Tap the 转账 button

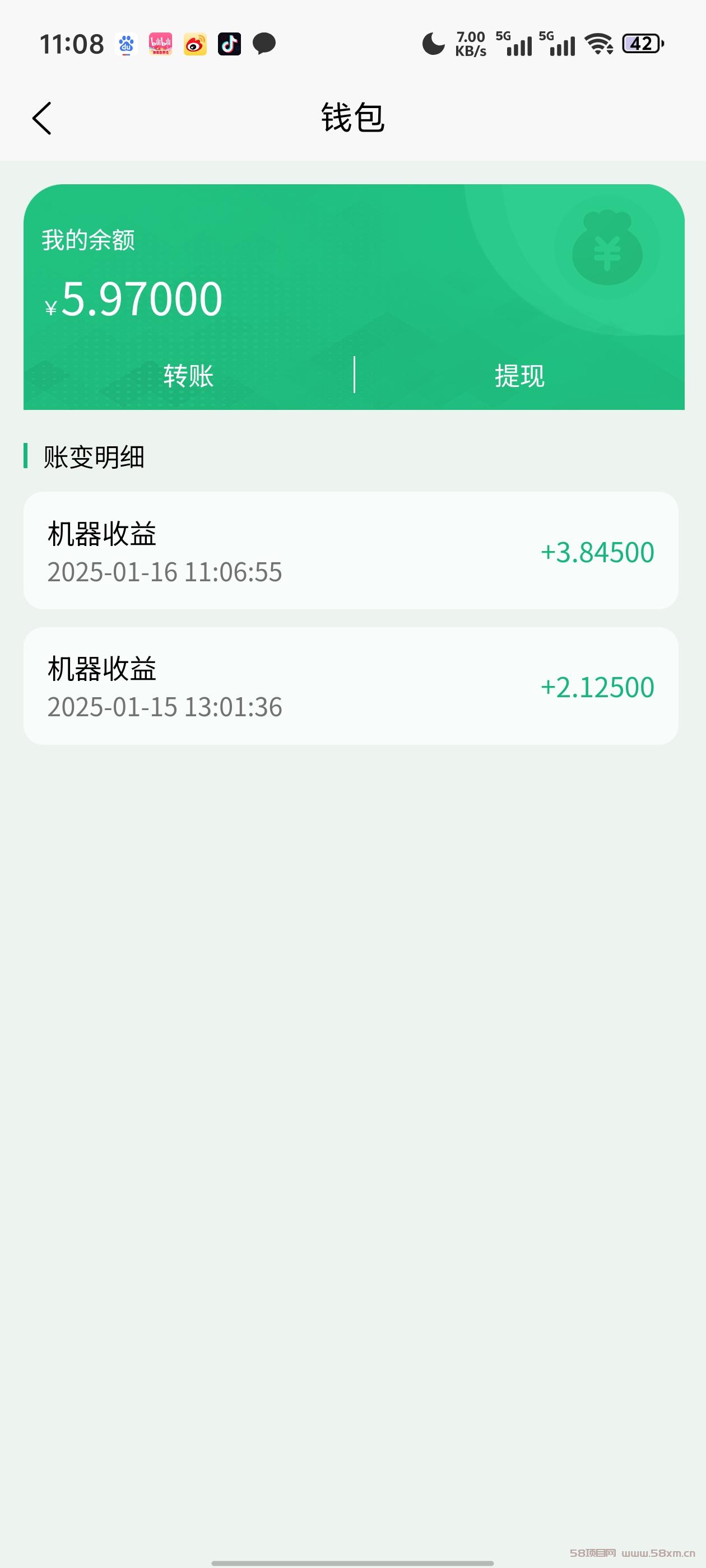coord(188,376)
